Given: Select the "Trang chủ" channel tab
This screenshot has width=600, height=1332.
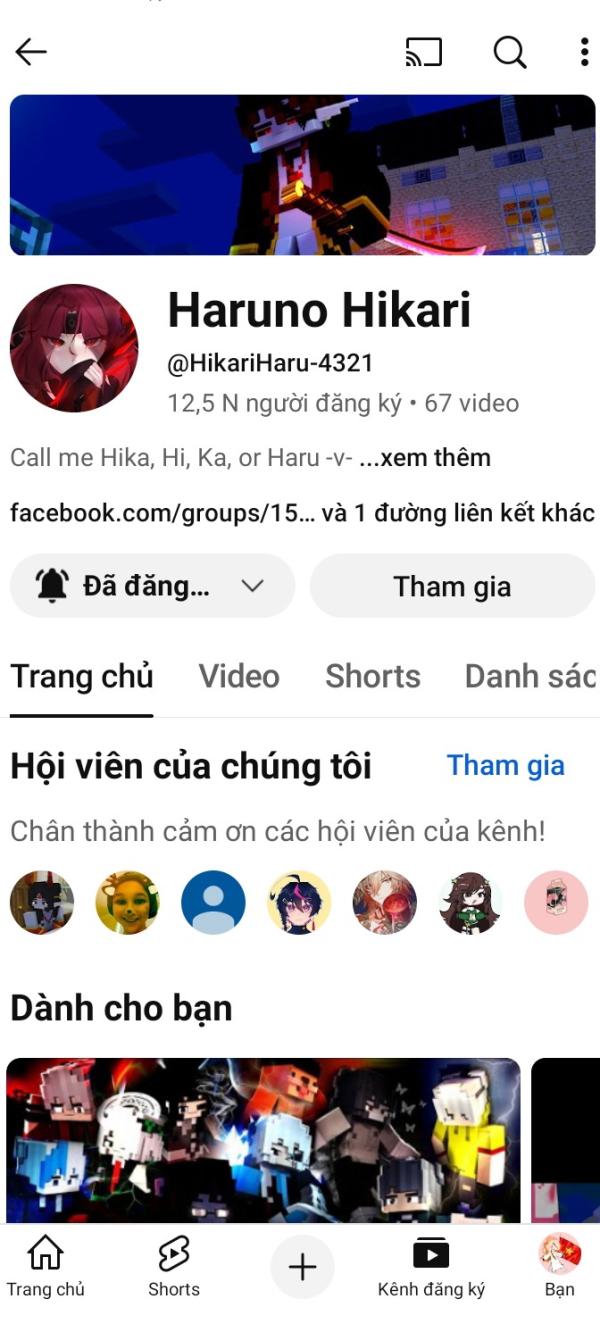Looking at the screenshot, I should (82, 677).
